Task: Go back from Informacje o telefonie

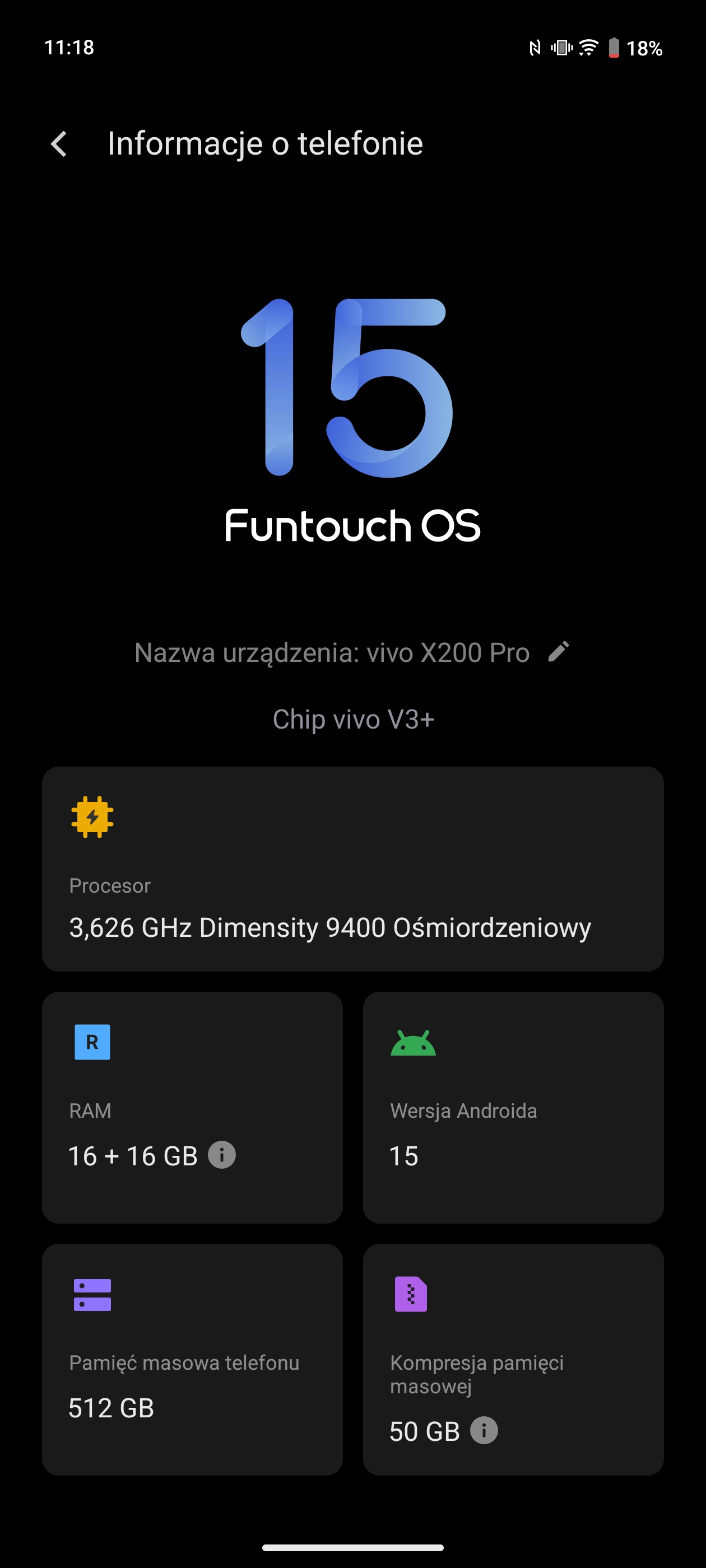Action: (59, 144)
